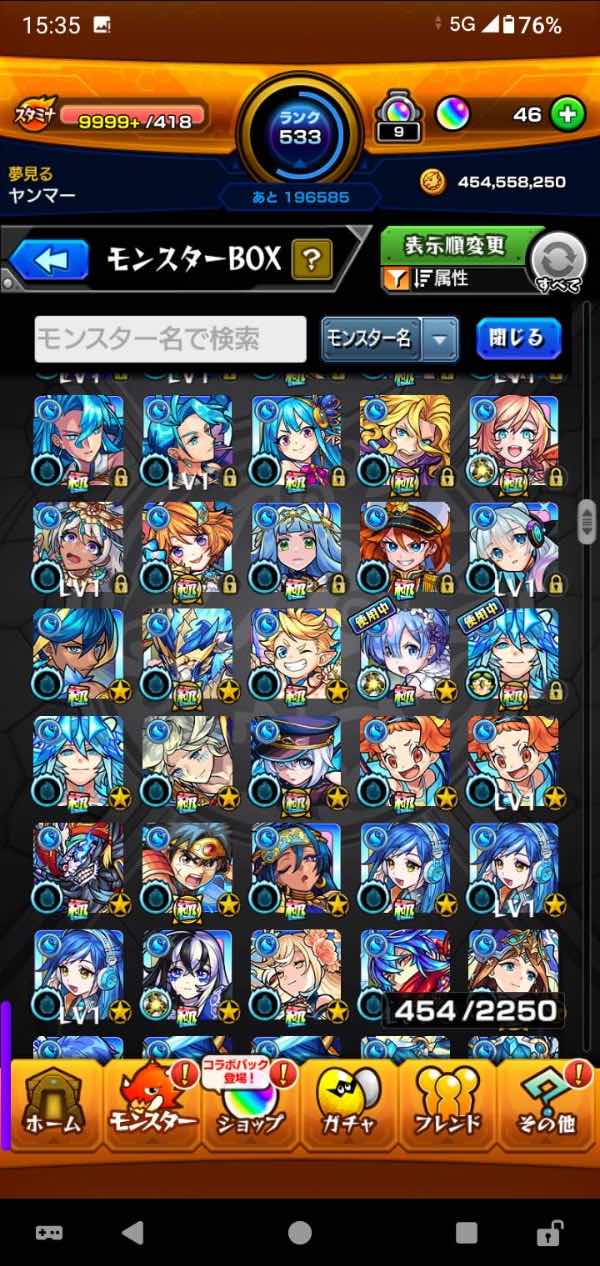Select the black-winged dragon monster

point(78,867)
